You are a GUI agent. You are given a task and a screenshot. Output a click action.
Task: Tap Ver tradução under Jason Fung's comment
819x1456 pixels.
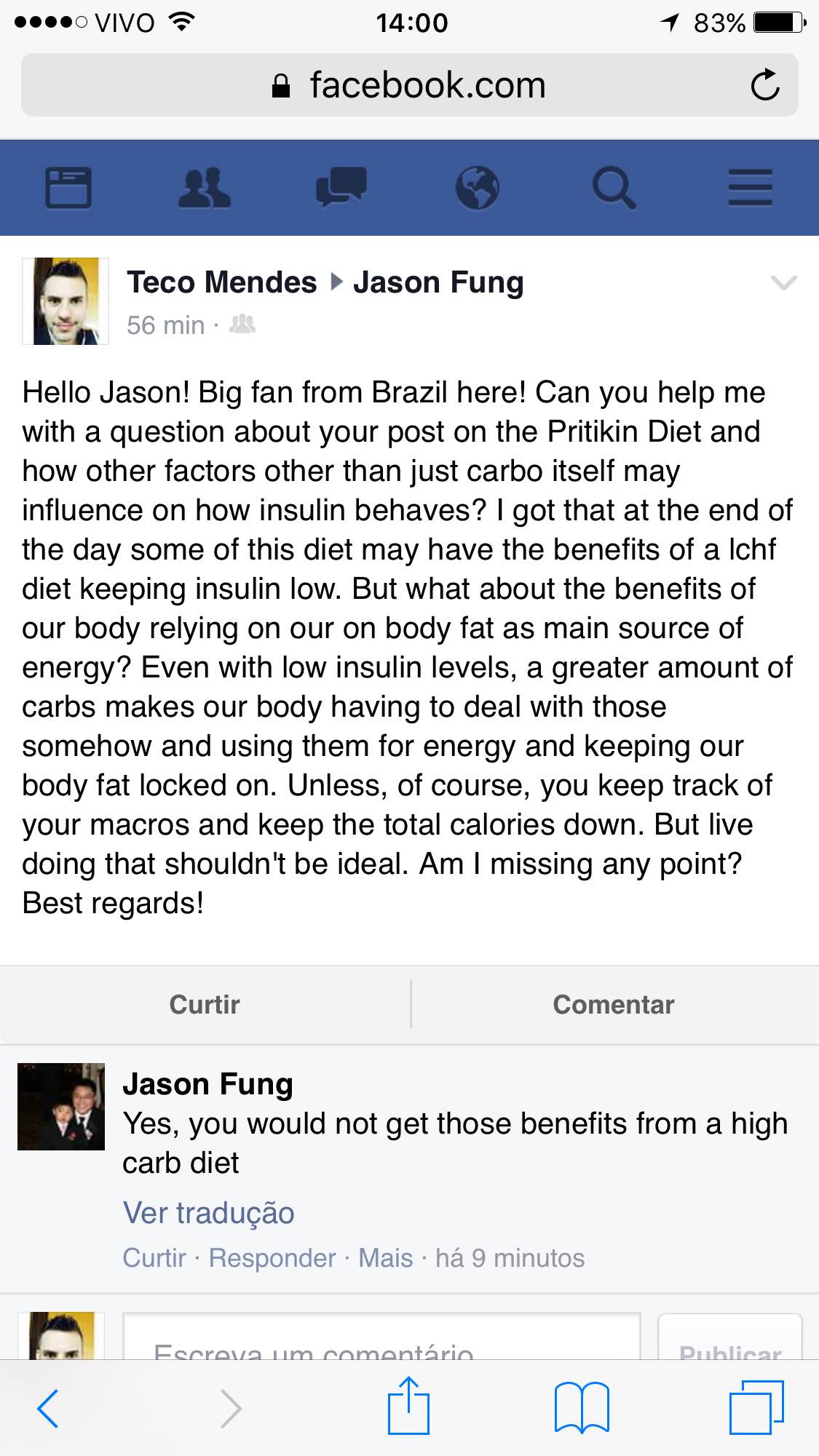coord(208,1213)
